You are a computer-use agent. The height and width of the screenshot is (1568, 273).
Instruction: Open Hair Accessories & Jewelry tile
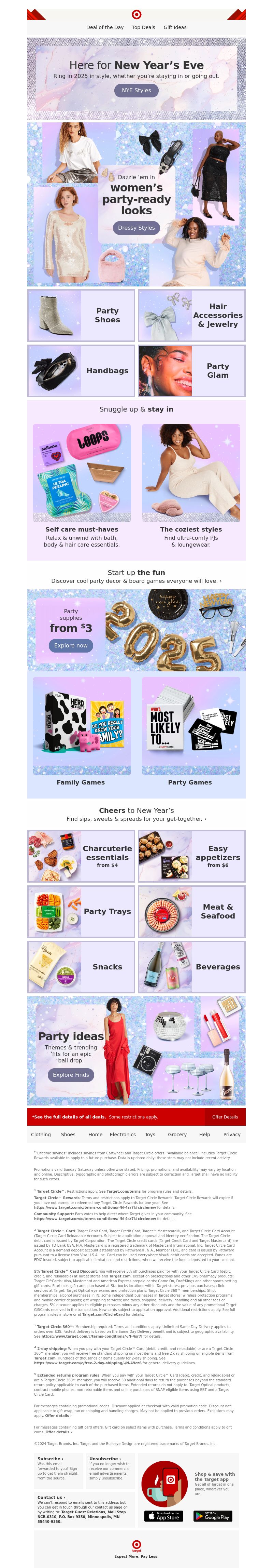pos(191,315)
